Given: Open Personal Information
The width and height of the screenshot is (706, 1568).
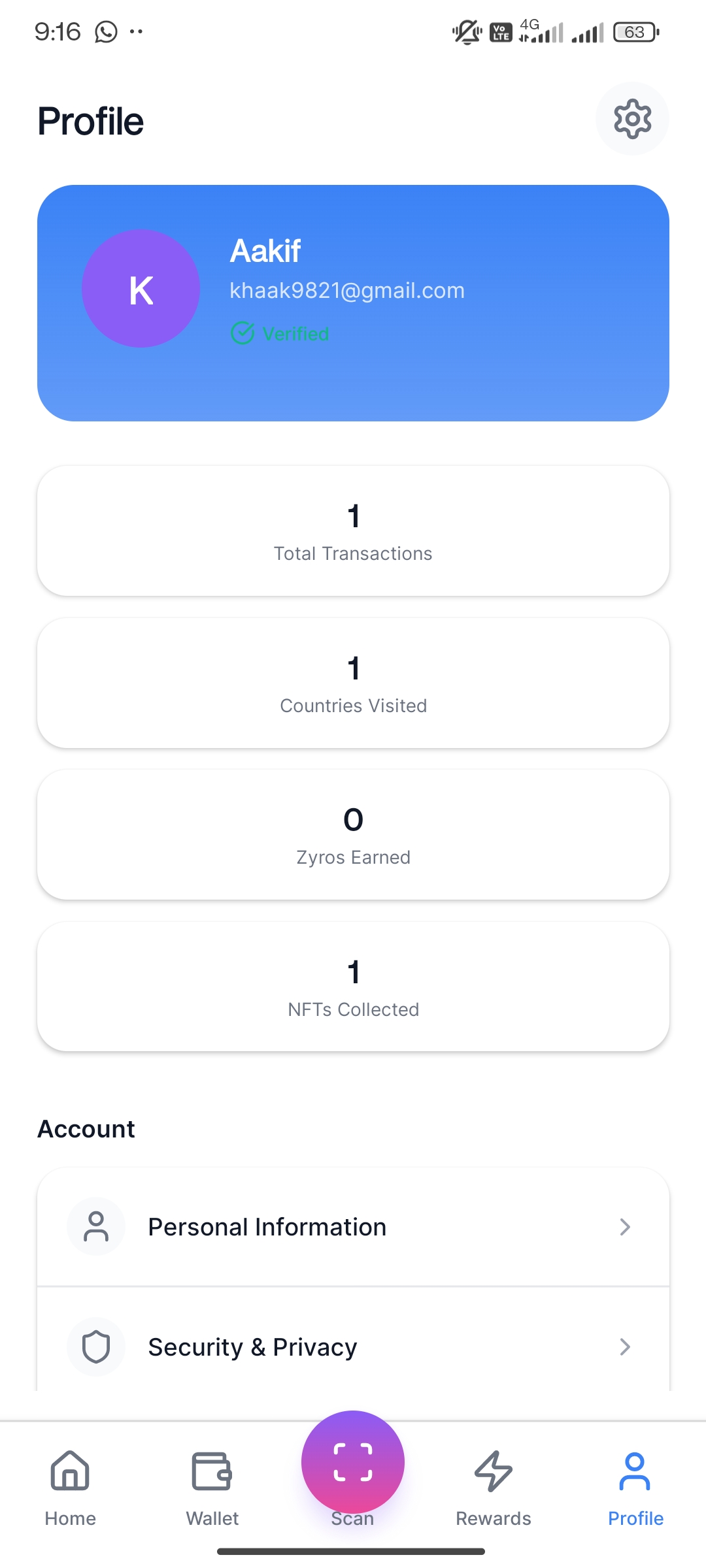Looking at the screenshot, I should (353, 1227).
